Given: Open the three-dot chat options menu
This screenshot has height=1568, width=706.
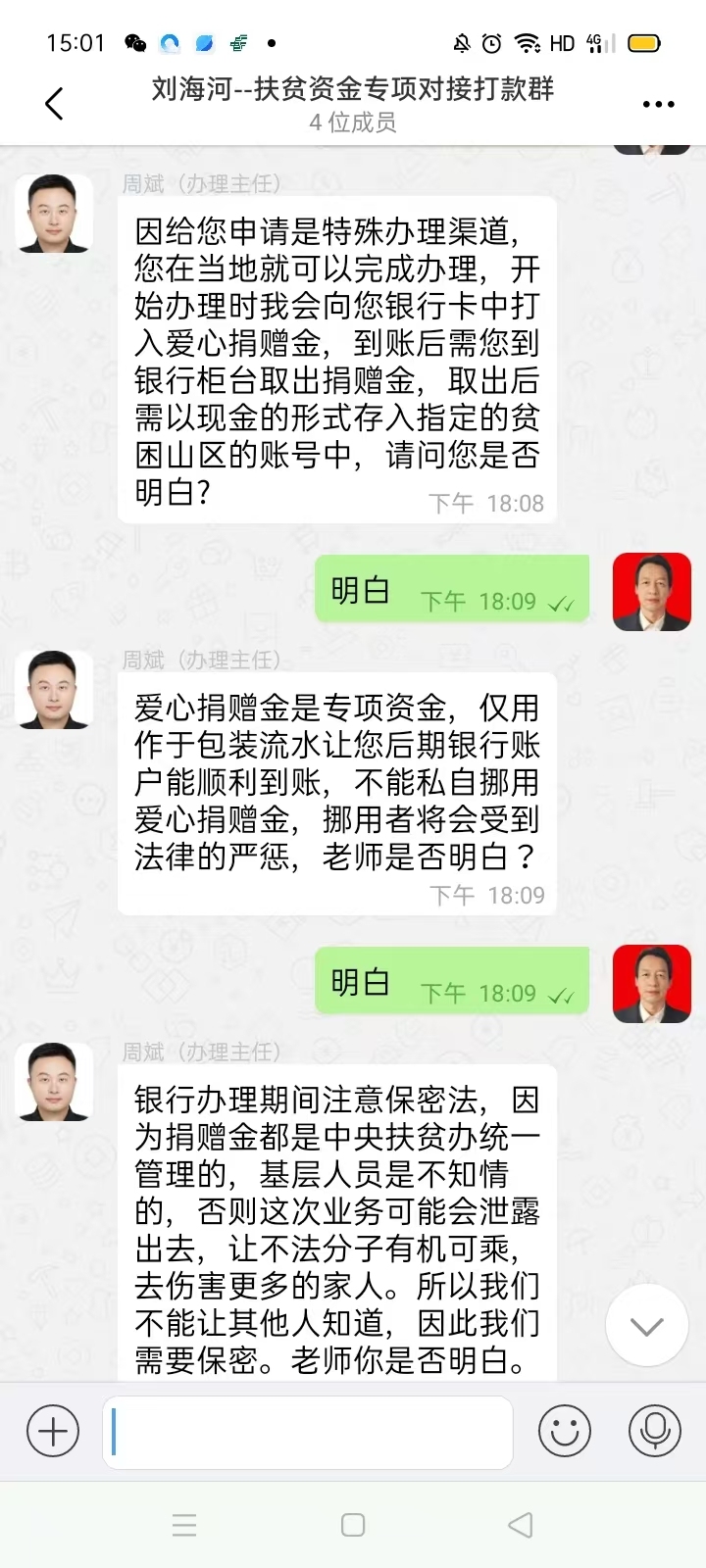Looking at the screenshot, I should point(657,104).
